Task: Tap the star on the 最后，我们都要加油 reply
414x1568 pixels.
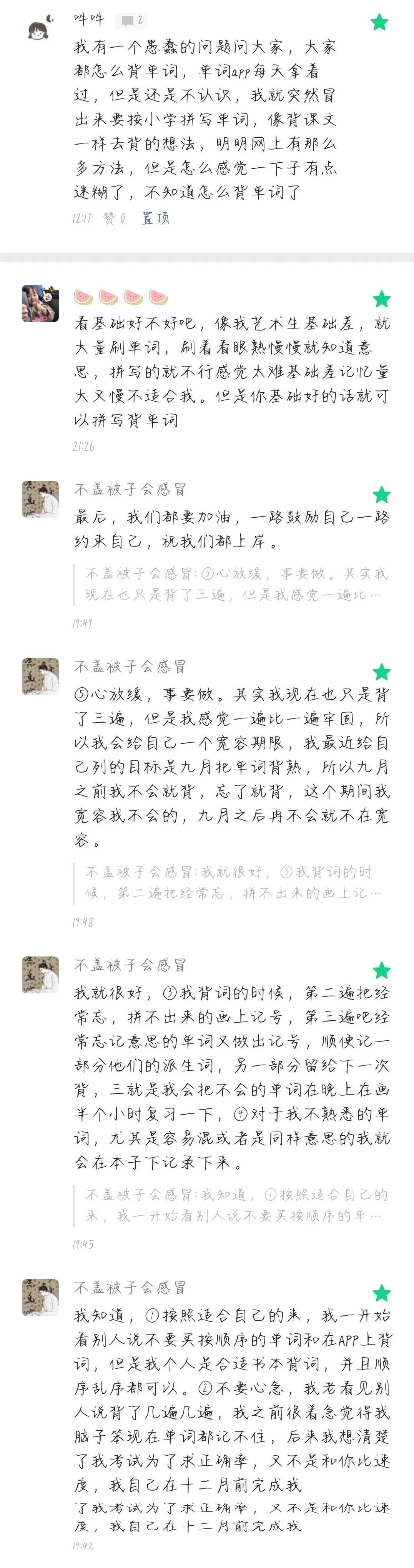Action: (x=381, y=495)
